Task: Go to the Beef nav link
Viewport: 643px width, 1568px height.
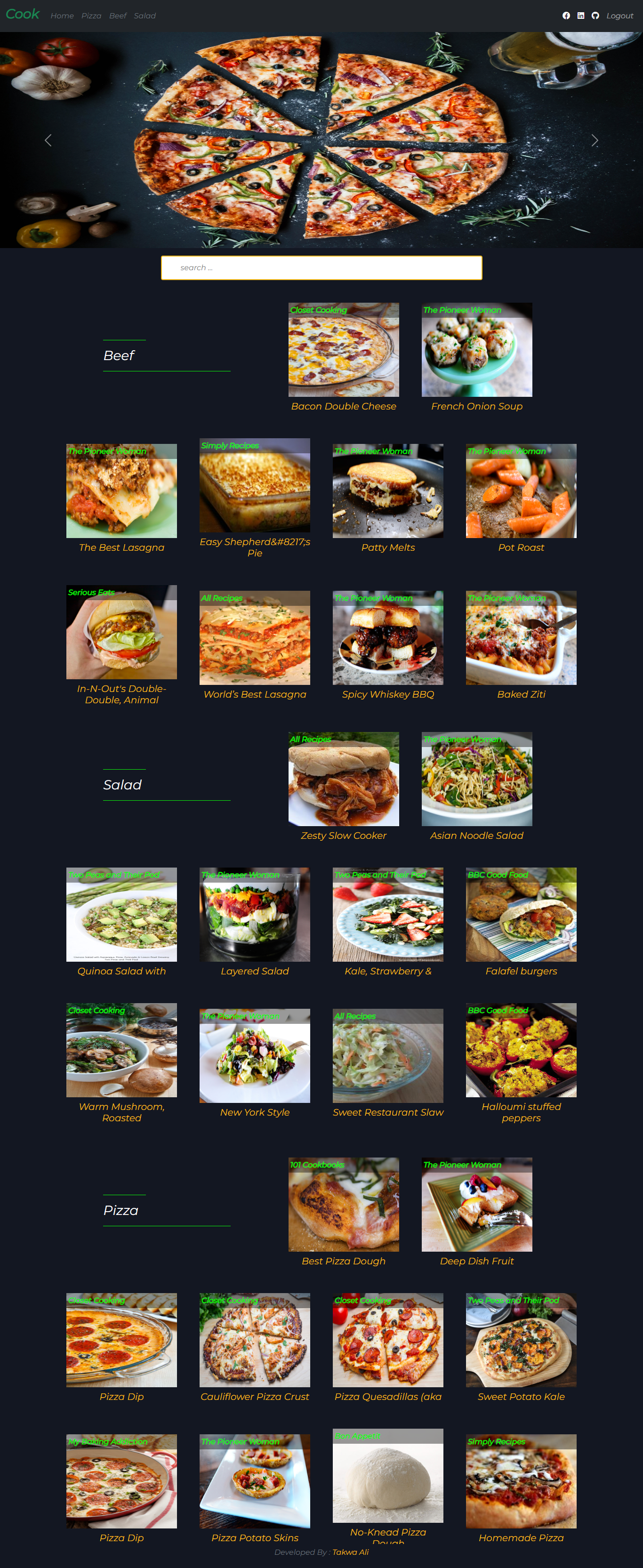Action: (118, 16)
